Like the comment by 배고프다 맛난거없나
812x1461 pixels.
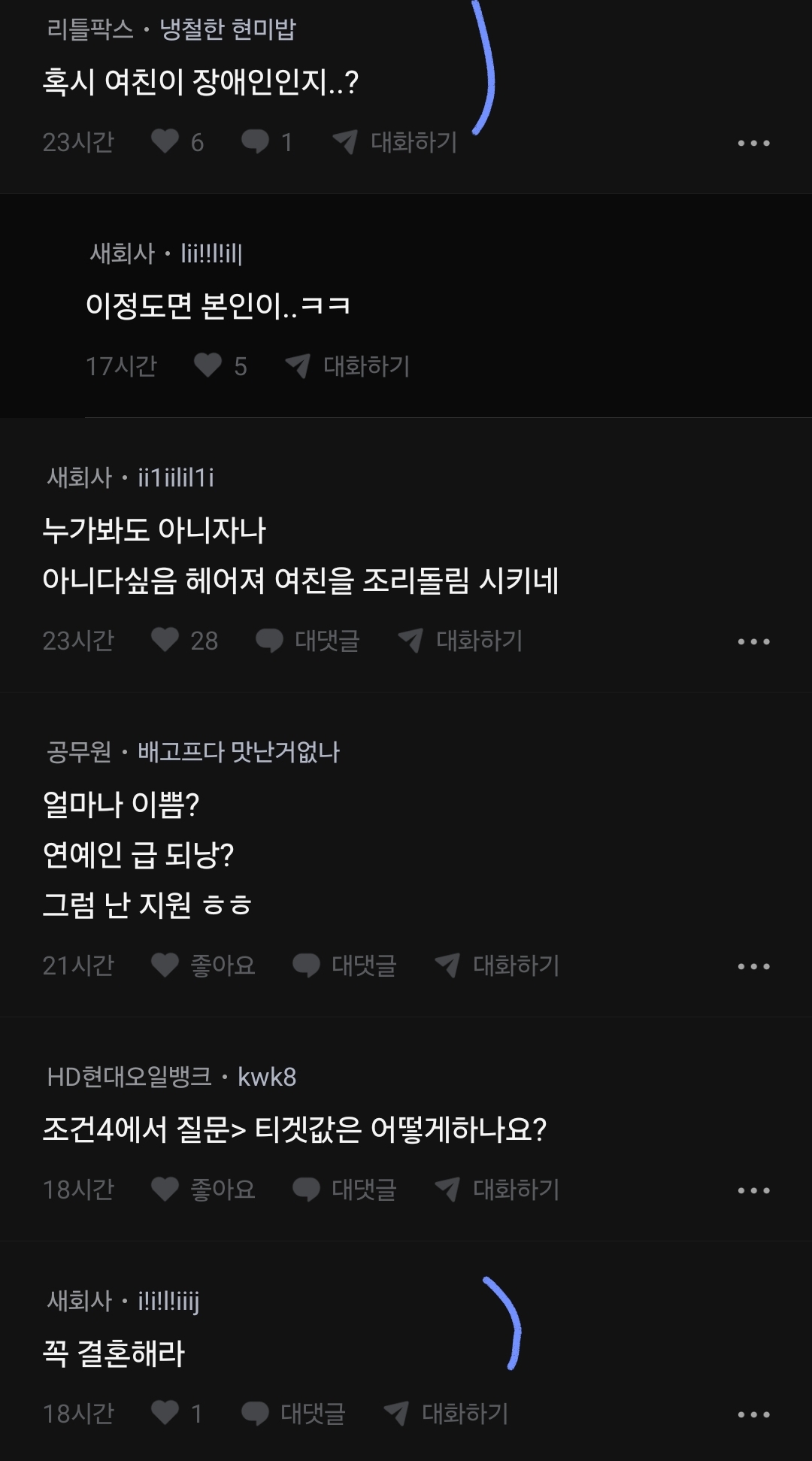165,965
